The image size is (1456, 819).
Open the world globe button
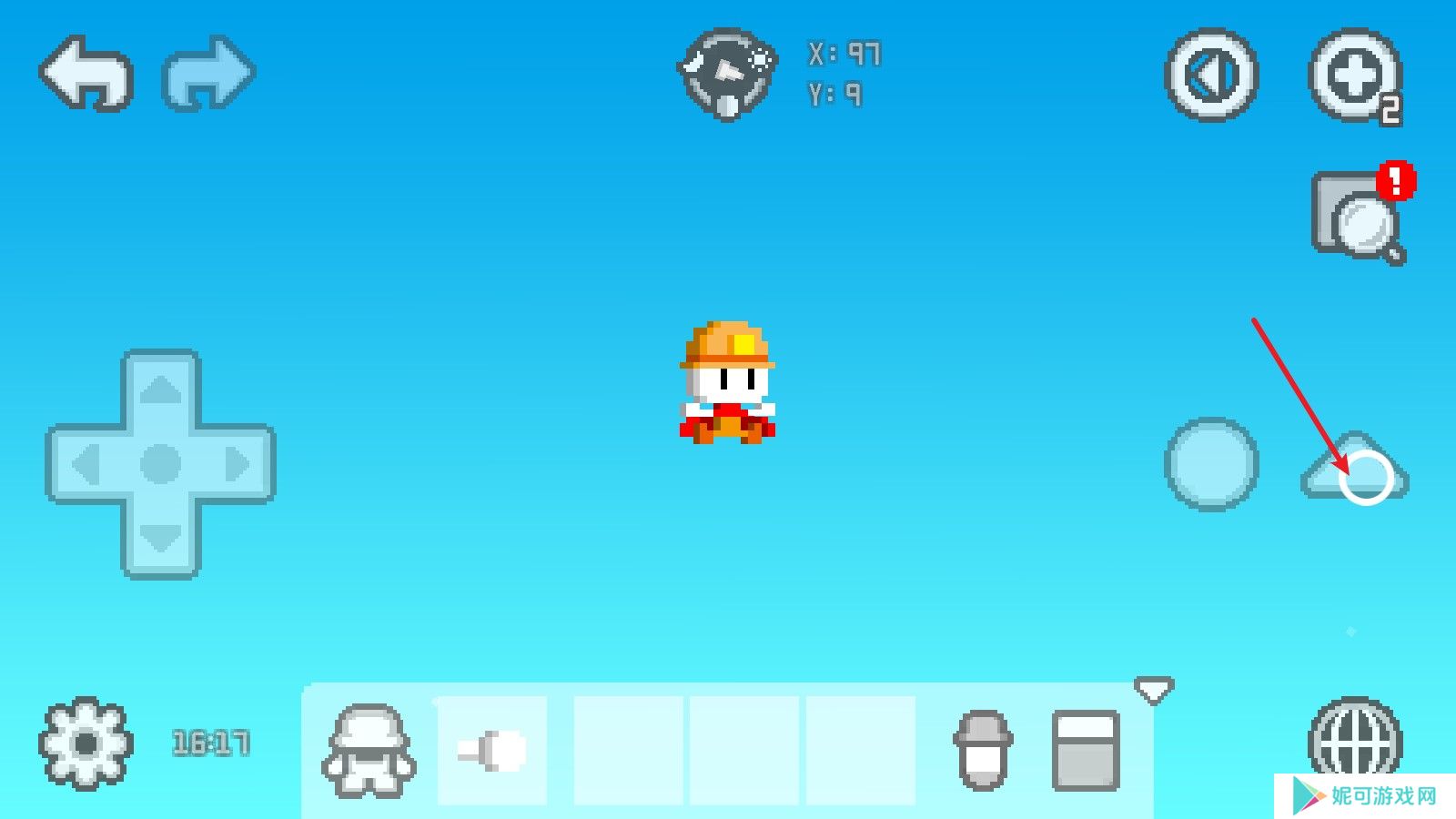tap(1354, 739)
